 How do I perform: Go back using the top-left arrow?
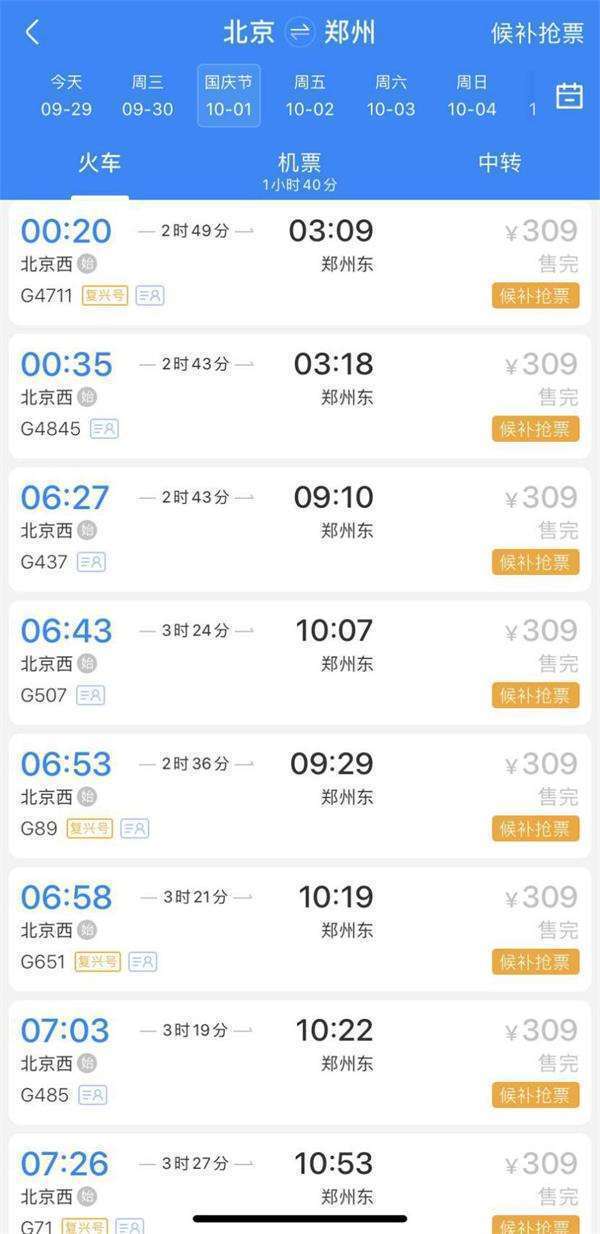click(32, 32)
